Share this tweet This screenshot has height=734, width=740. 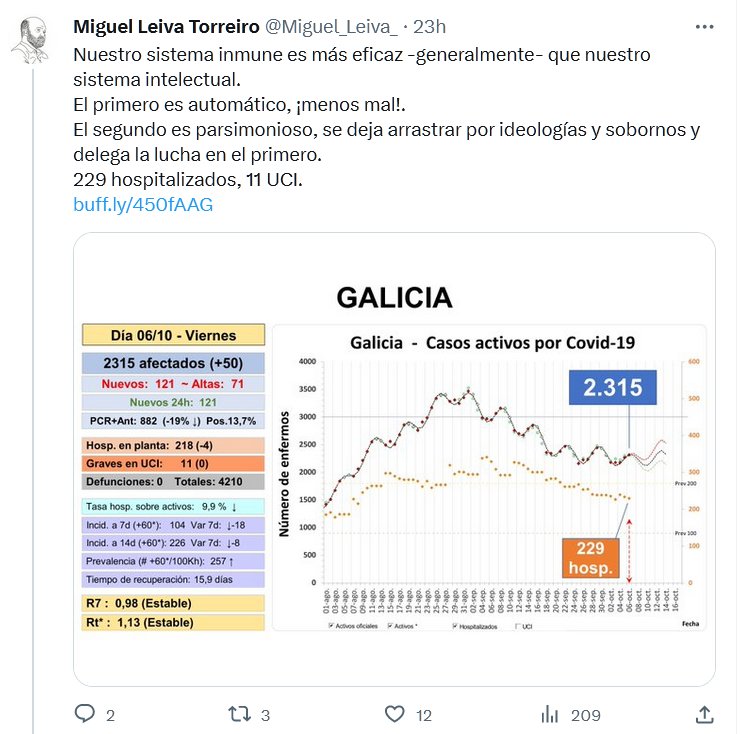(x=704, y=714)
